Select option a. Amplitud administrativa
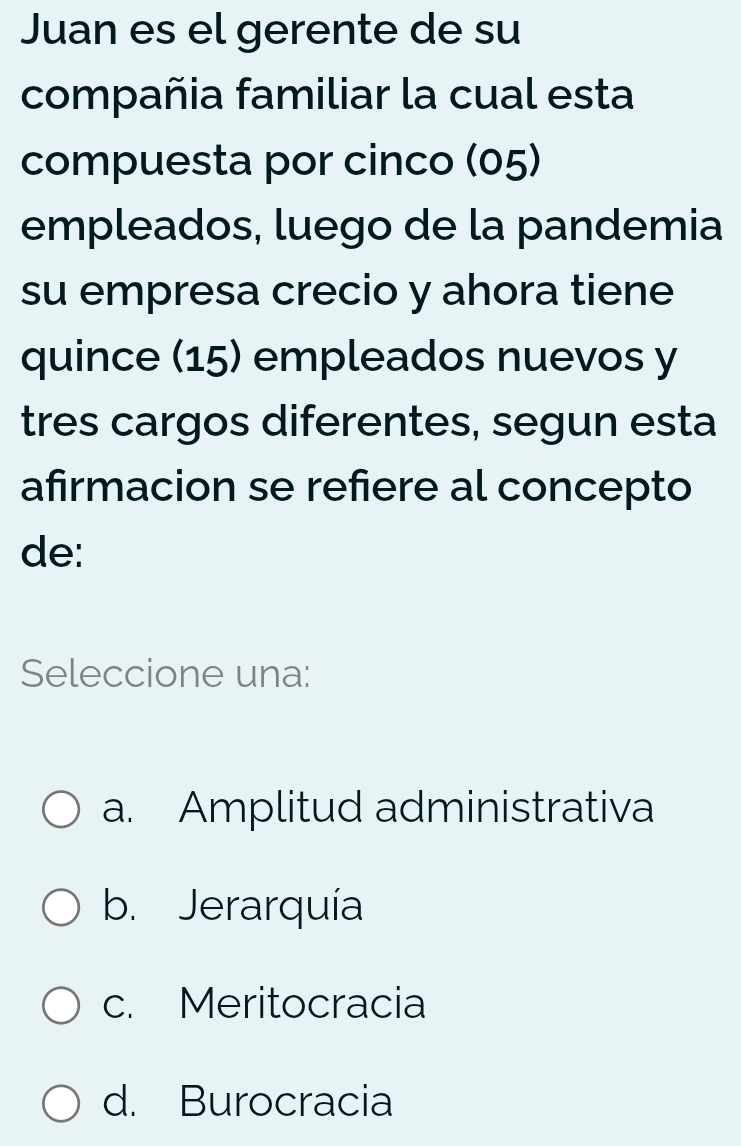Image resolution: width=741 pixels, height=1146 pixels. point(62,809)
